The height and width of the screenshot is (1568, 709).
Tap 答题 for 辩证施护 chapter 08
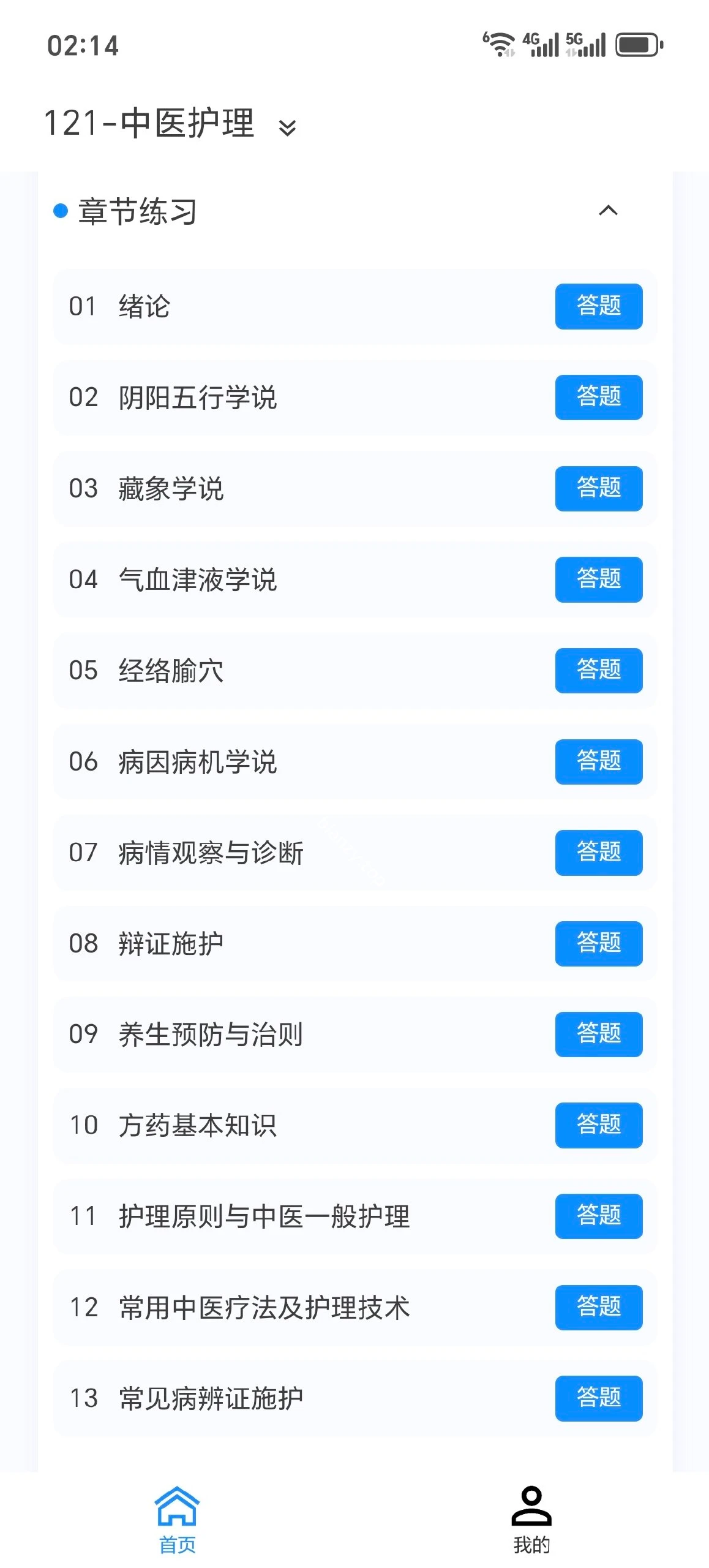pyautogui.click(x=598, y=943)
